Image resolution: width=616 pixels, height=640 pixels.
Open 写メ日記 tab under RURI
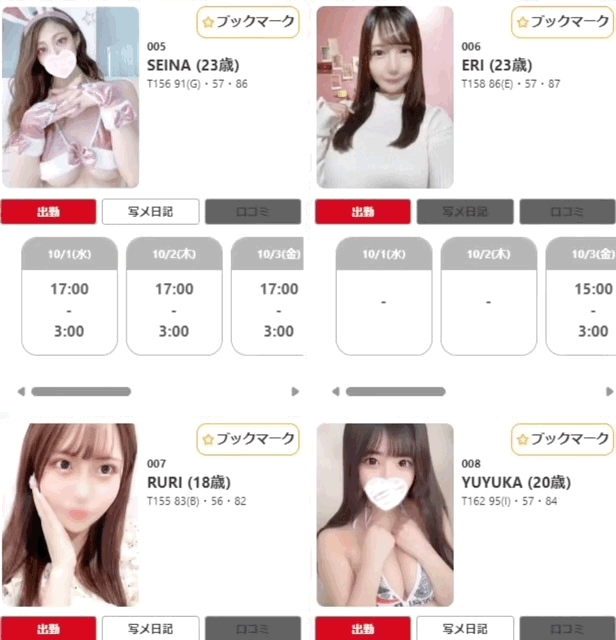click(x=150, y=629)
